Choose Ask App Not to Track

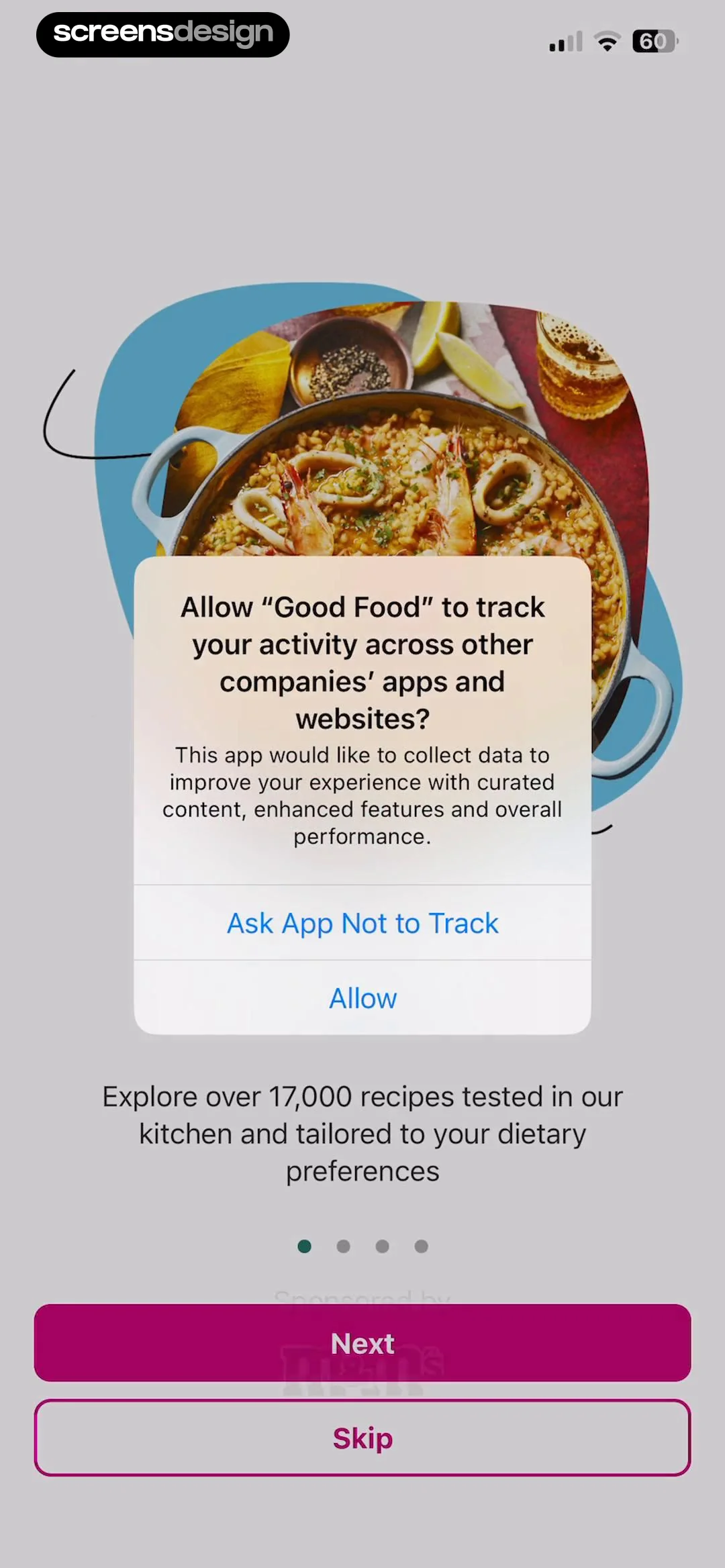tap(362, 924)
